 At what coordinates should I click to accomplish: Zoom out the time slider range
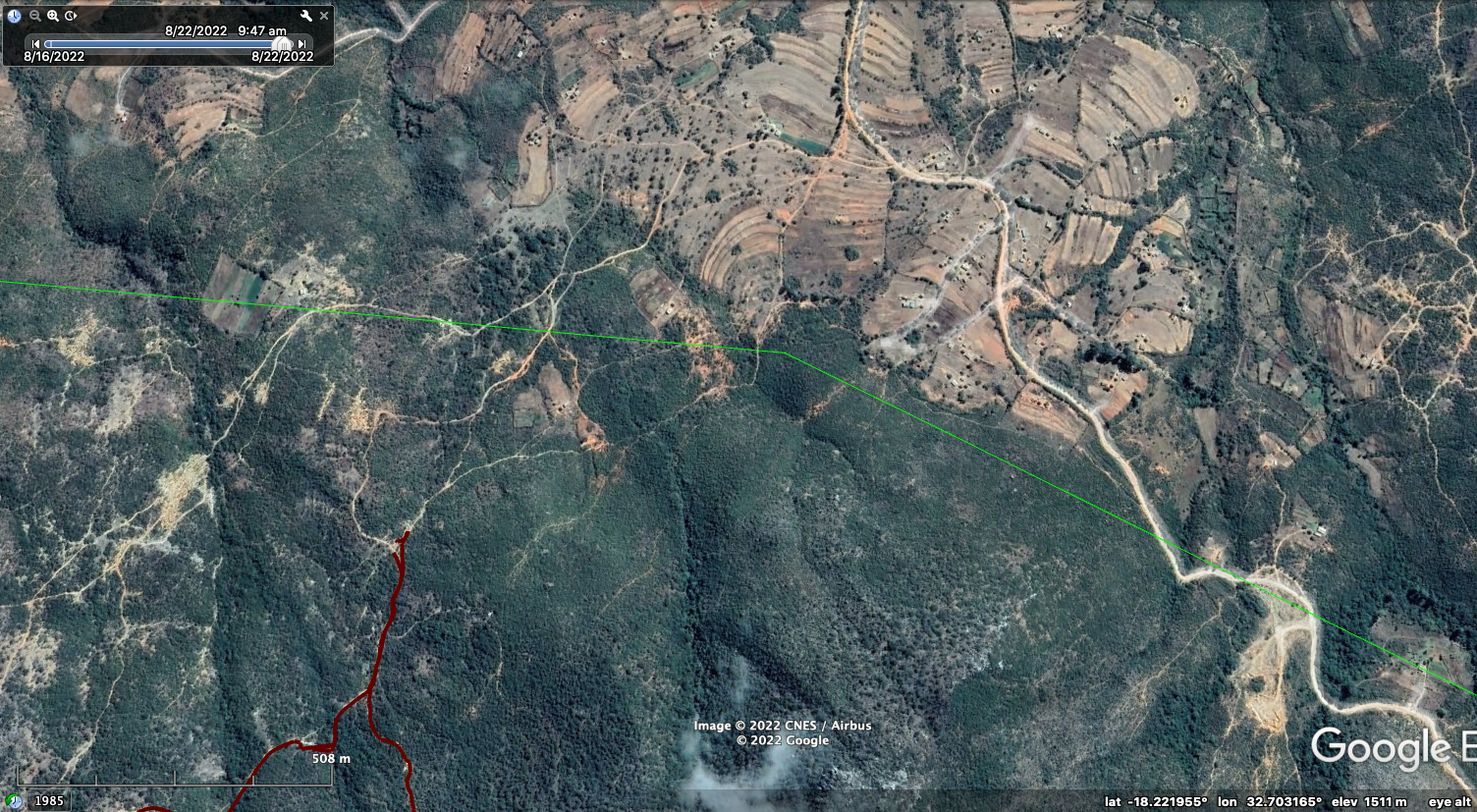pos(35,16)
